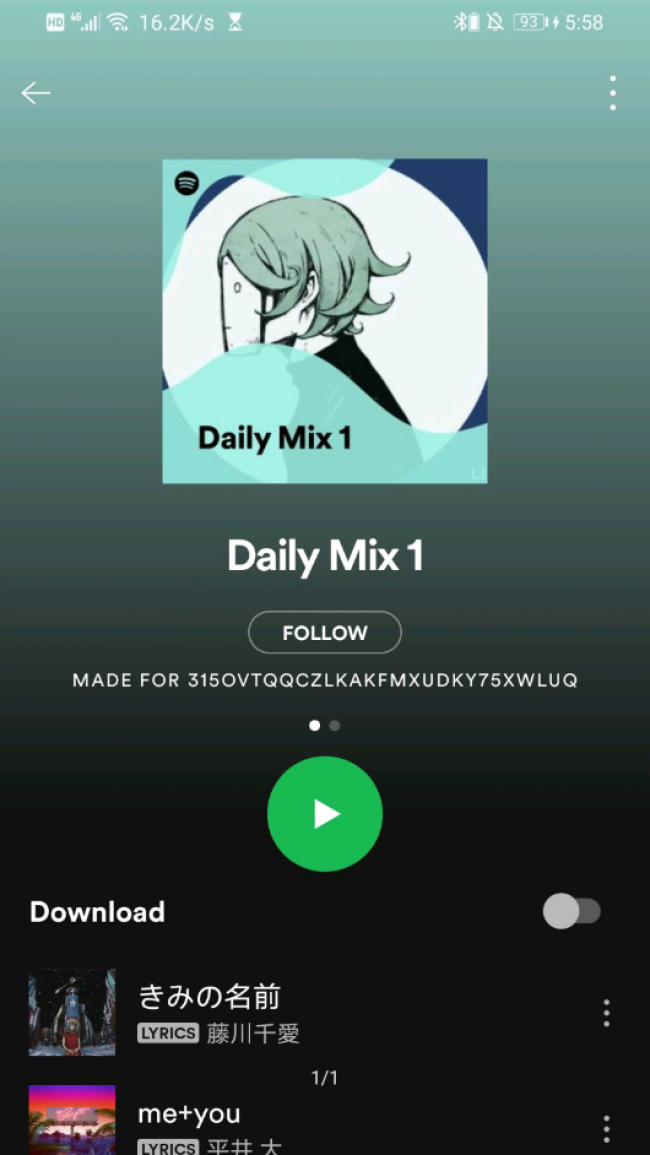
Task: Open more options for me+you
Action: pos(606,1128)
